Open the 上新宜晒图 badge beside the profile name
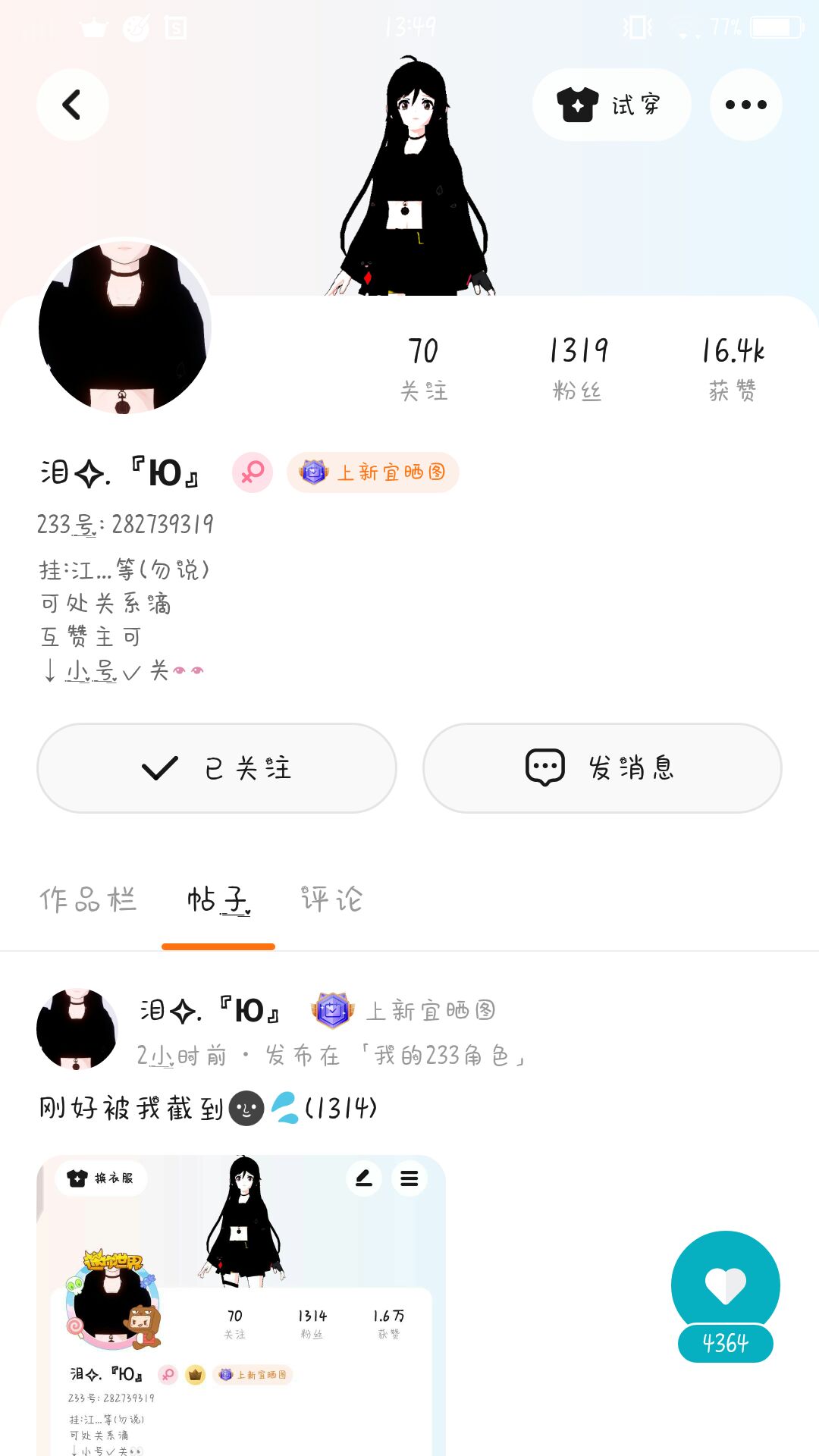The height and width of the screenshot is (1456, 819). [373, 472]
